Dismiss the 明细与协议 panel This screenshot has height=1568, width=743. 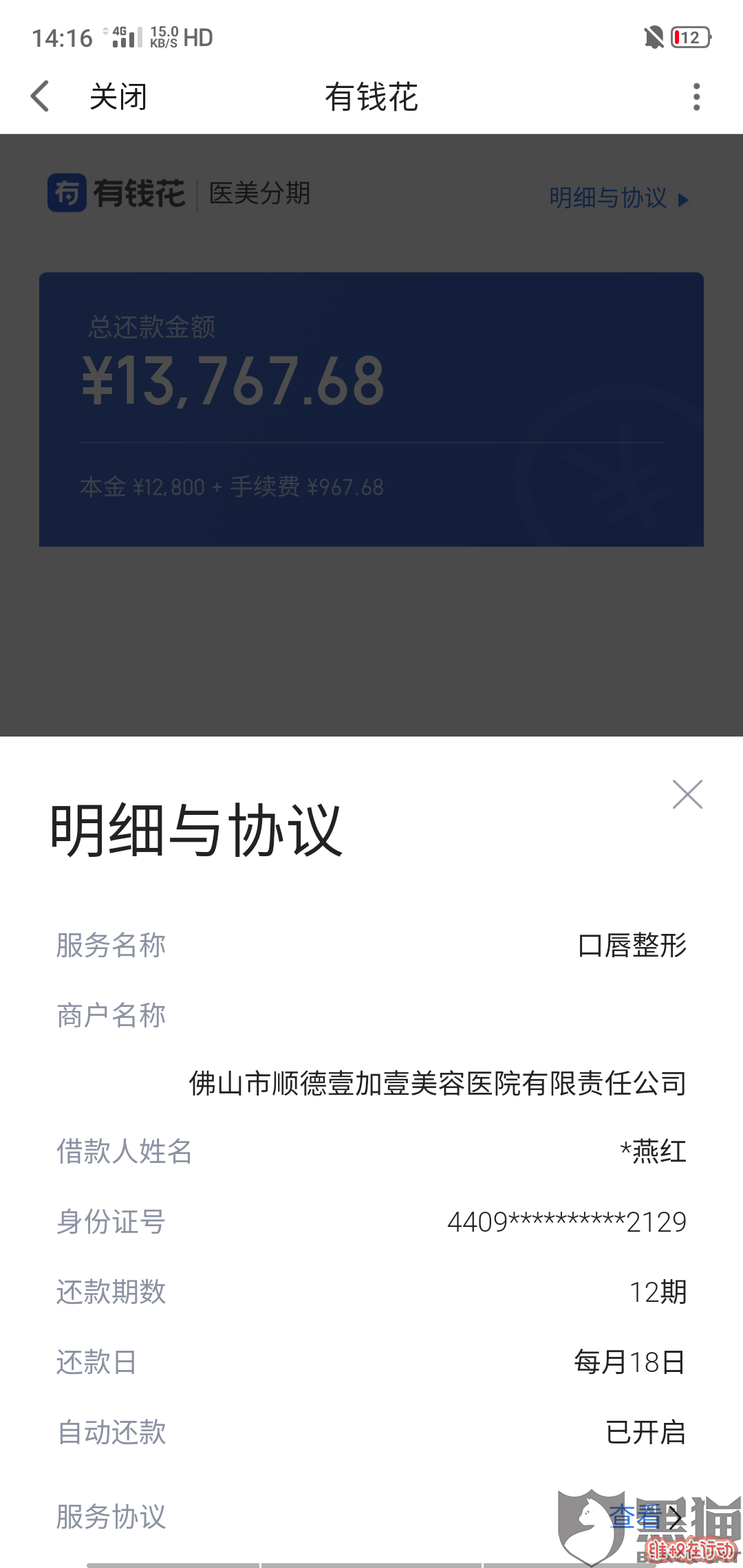click(x=687, y=794)
